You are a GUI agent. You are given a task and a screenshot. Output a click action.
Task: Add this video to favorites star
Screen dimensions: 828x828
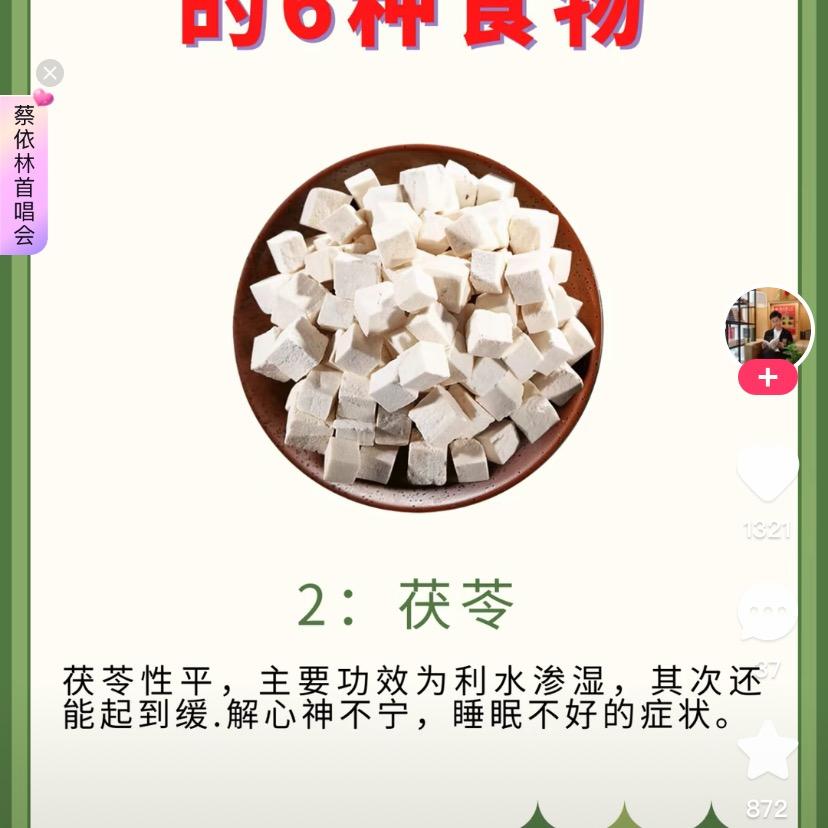(767, 752)
